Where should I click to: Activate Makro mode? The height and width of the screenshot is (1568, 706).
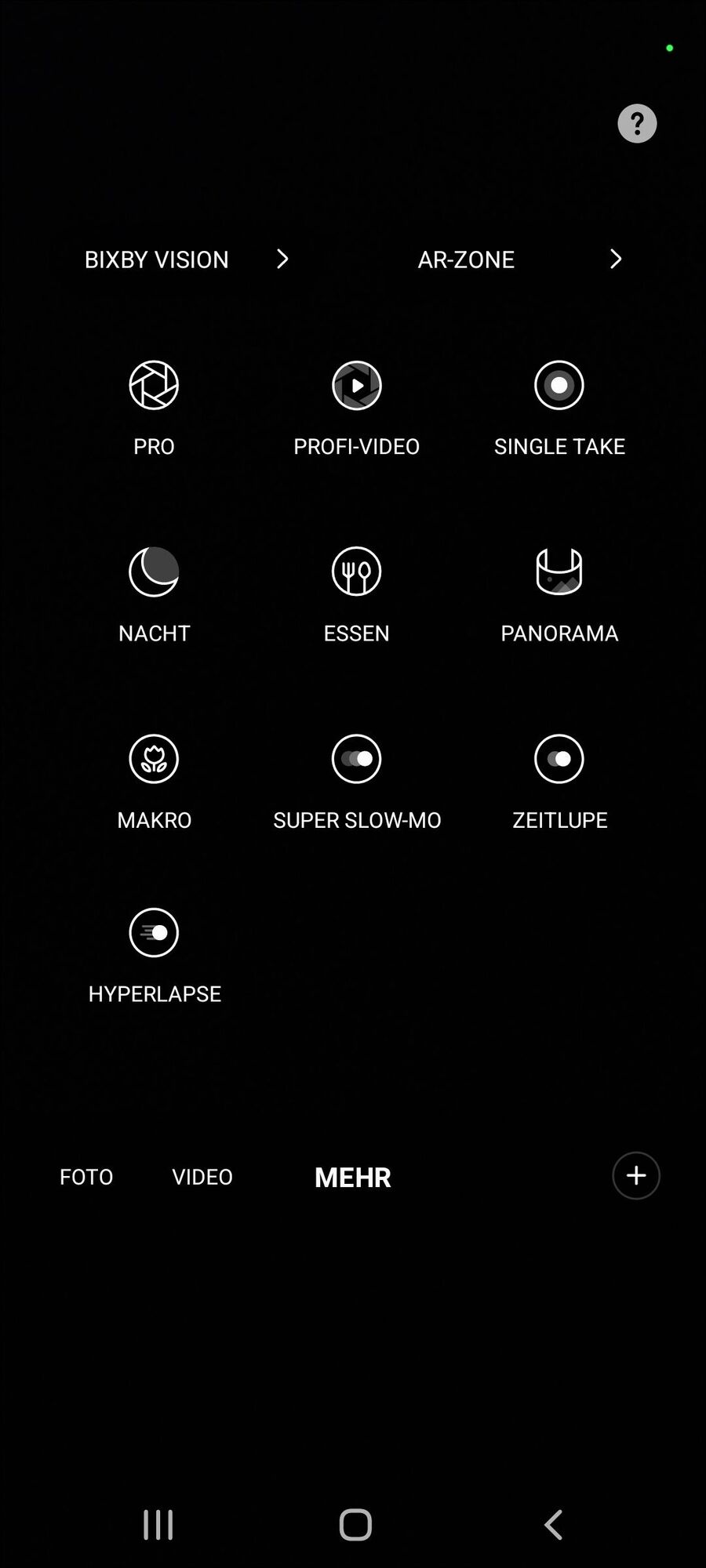[x=154, y=759]
